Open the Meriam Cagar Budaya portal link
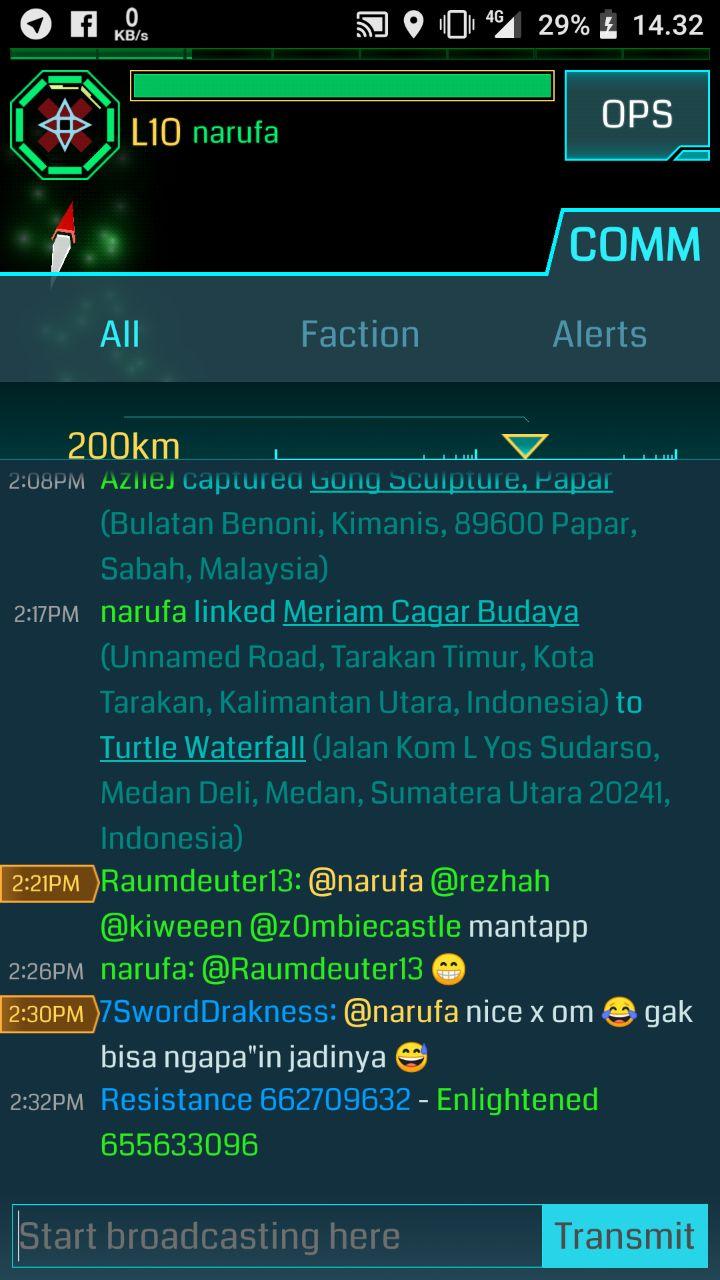This screenshot has width=720, height=1280. tap(430, 611)
